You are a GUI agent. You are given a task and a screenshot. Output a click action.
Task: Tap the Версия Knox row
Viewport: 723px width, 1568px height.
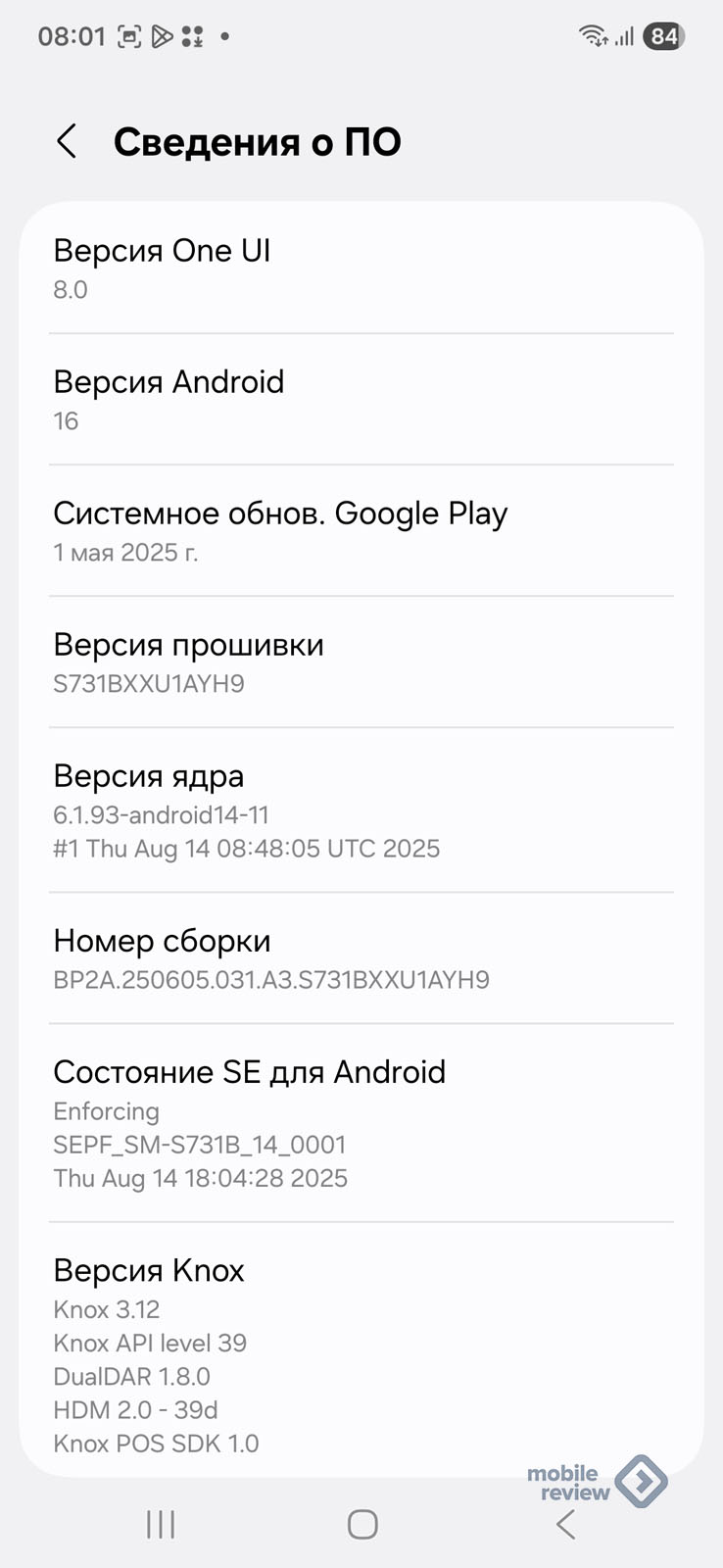(x=361, y=1349)
